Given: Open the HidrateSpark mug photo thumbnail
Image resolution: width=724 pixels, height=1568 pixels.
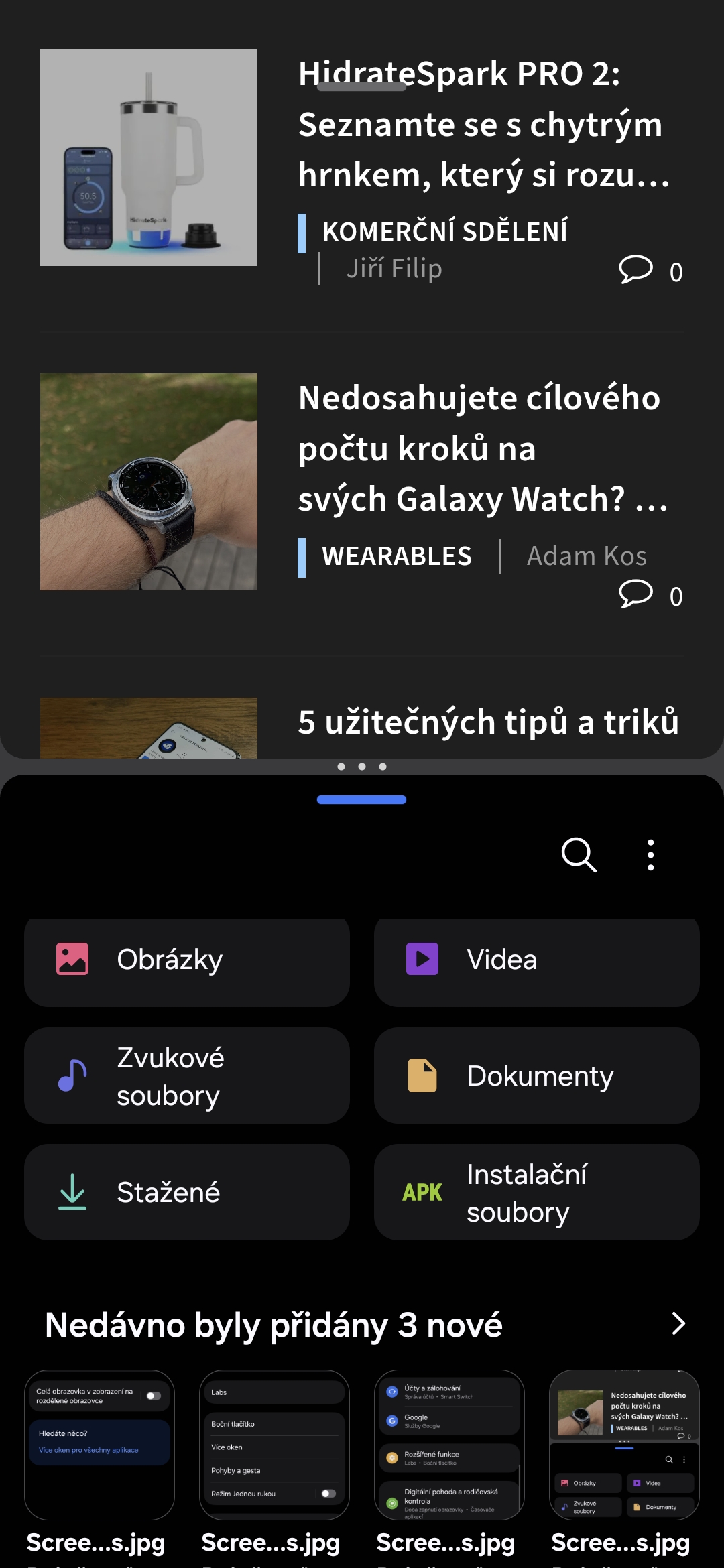Looking at the screenshot, I should click(x=149, y=157).
